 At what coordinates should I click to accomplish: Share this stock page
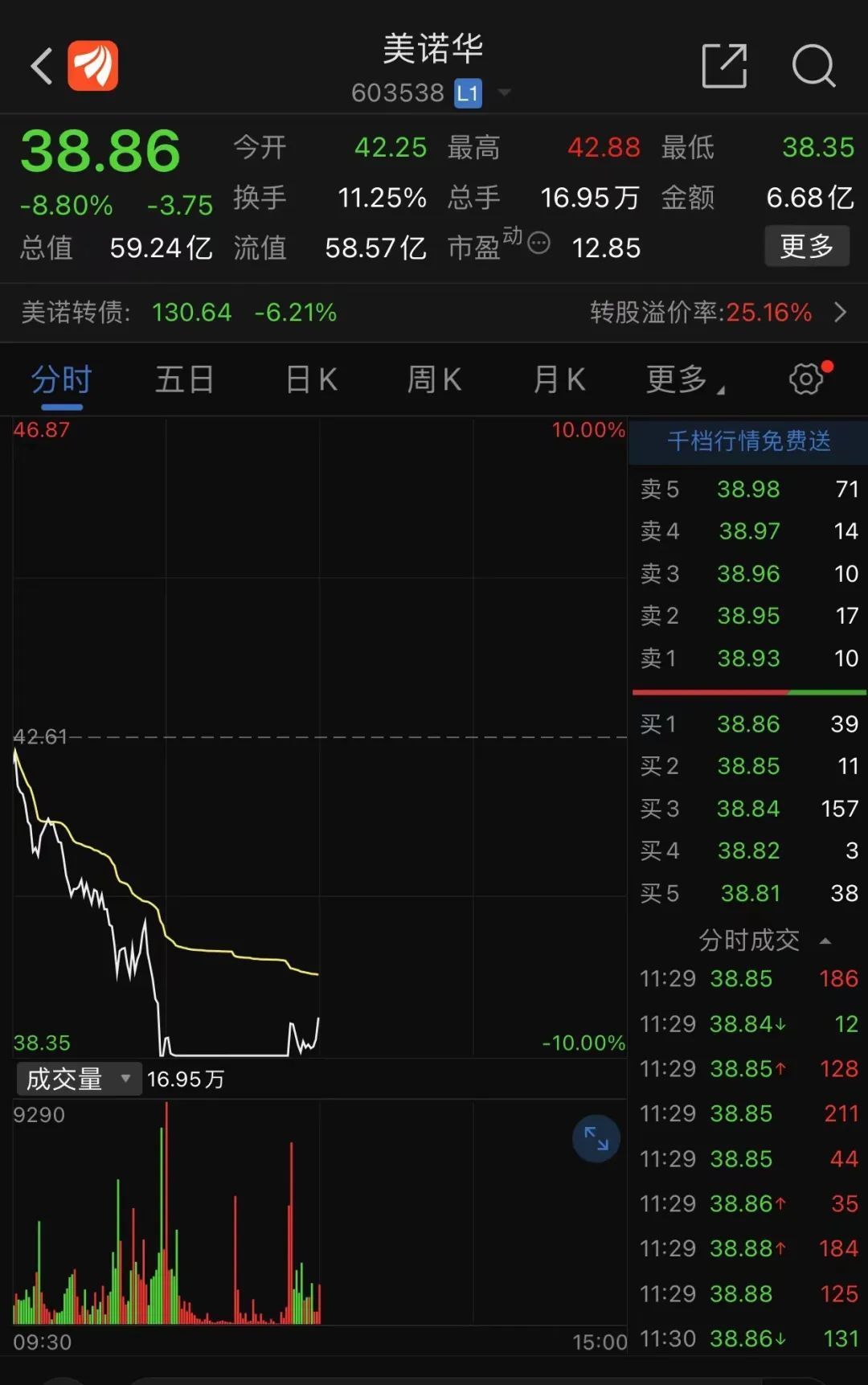pos(724,66)
